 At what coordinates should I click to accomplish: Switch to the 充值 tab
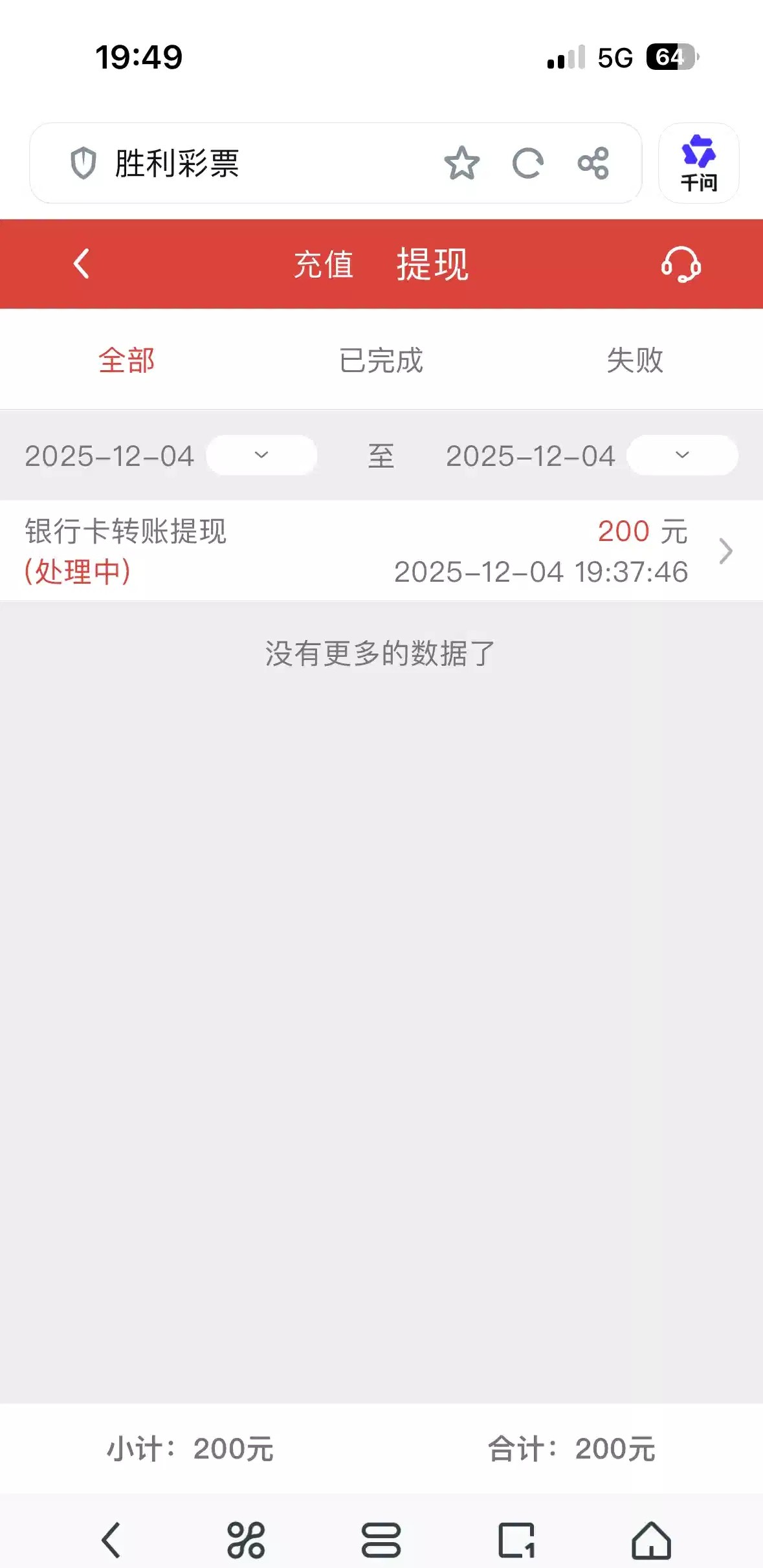click(x=324, y=265)
